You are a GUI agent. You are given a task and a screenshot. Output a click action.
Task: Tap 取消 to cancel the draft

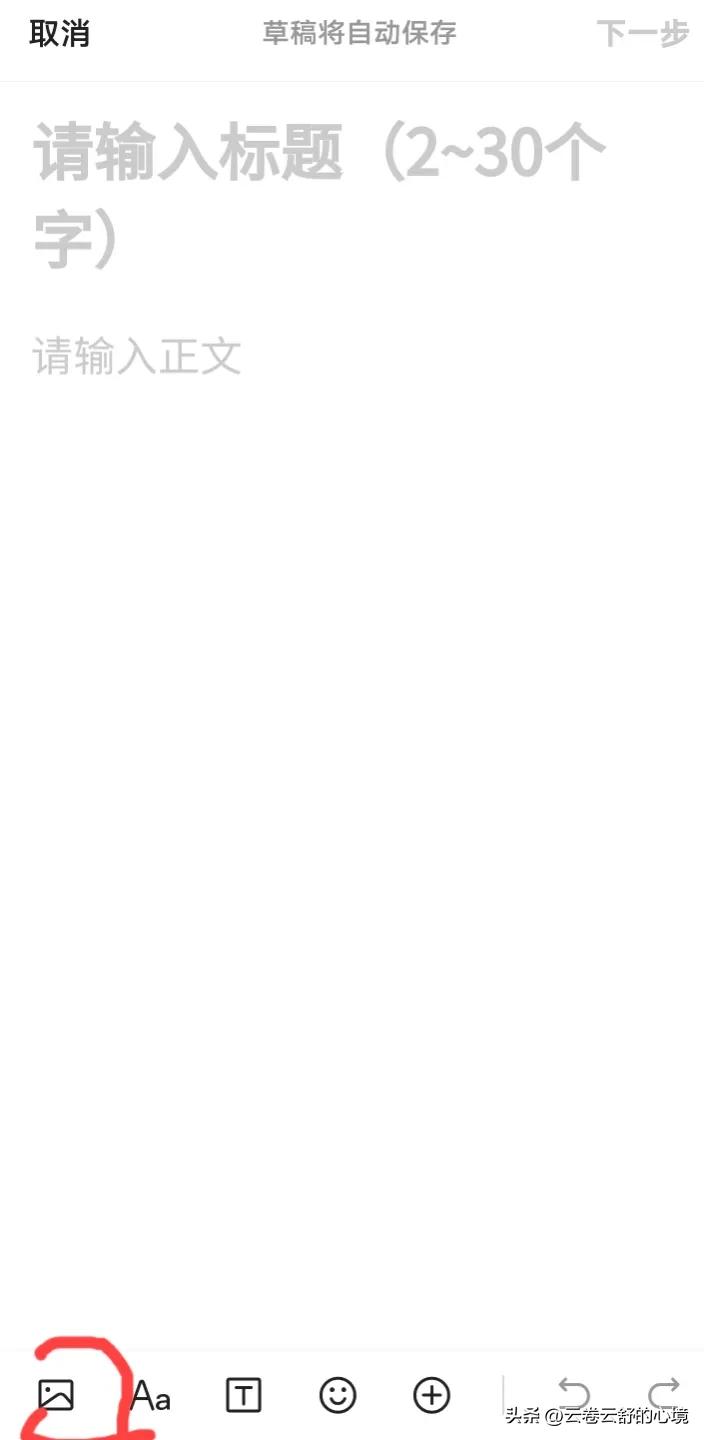point(60,34)
